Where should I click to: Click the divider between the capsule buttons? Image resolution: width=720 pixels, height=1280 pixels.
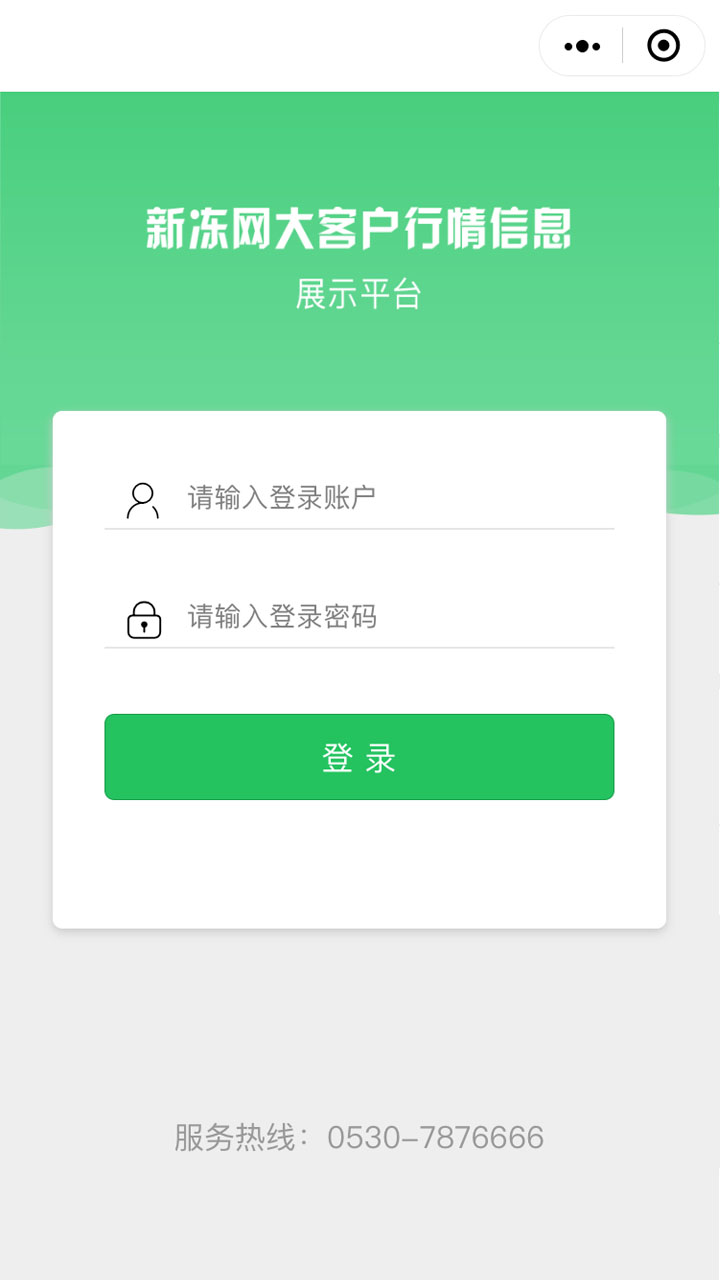click(622, 45)
